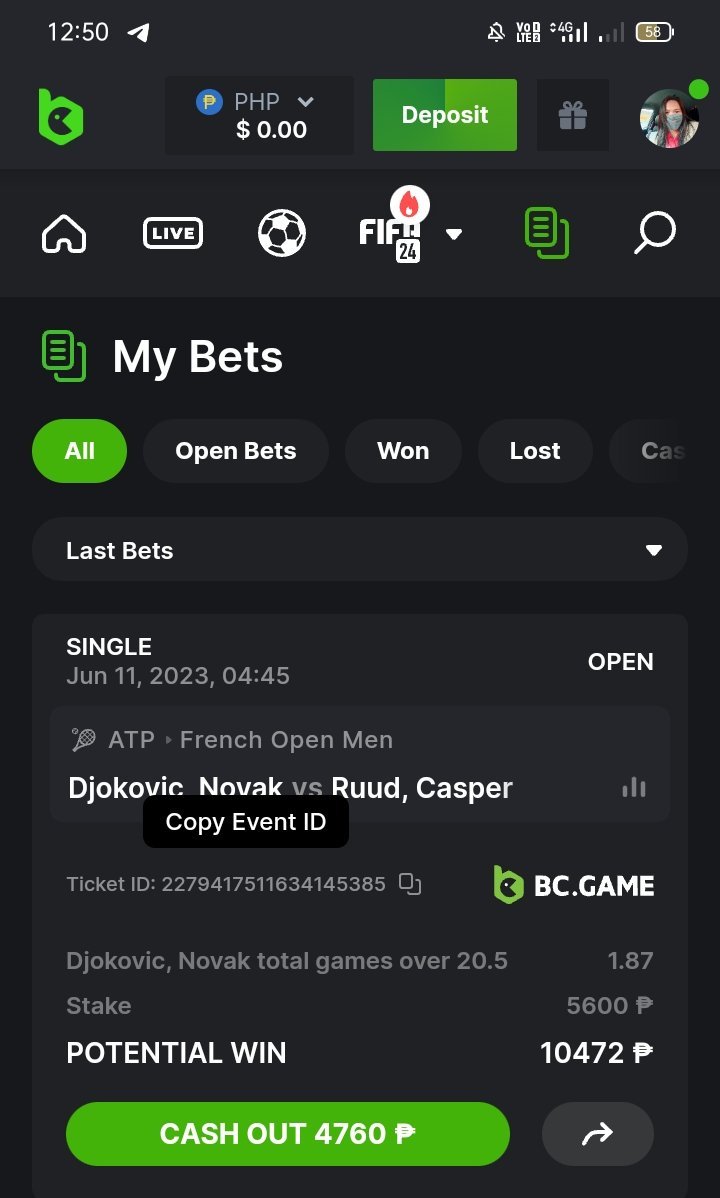The height and width of the screenshot is (1198, 720).
Task: Filter by Lost bets
Action: click(x=535, y=451)
